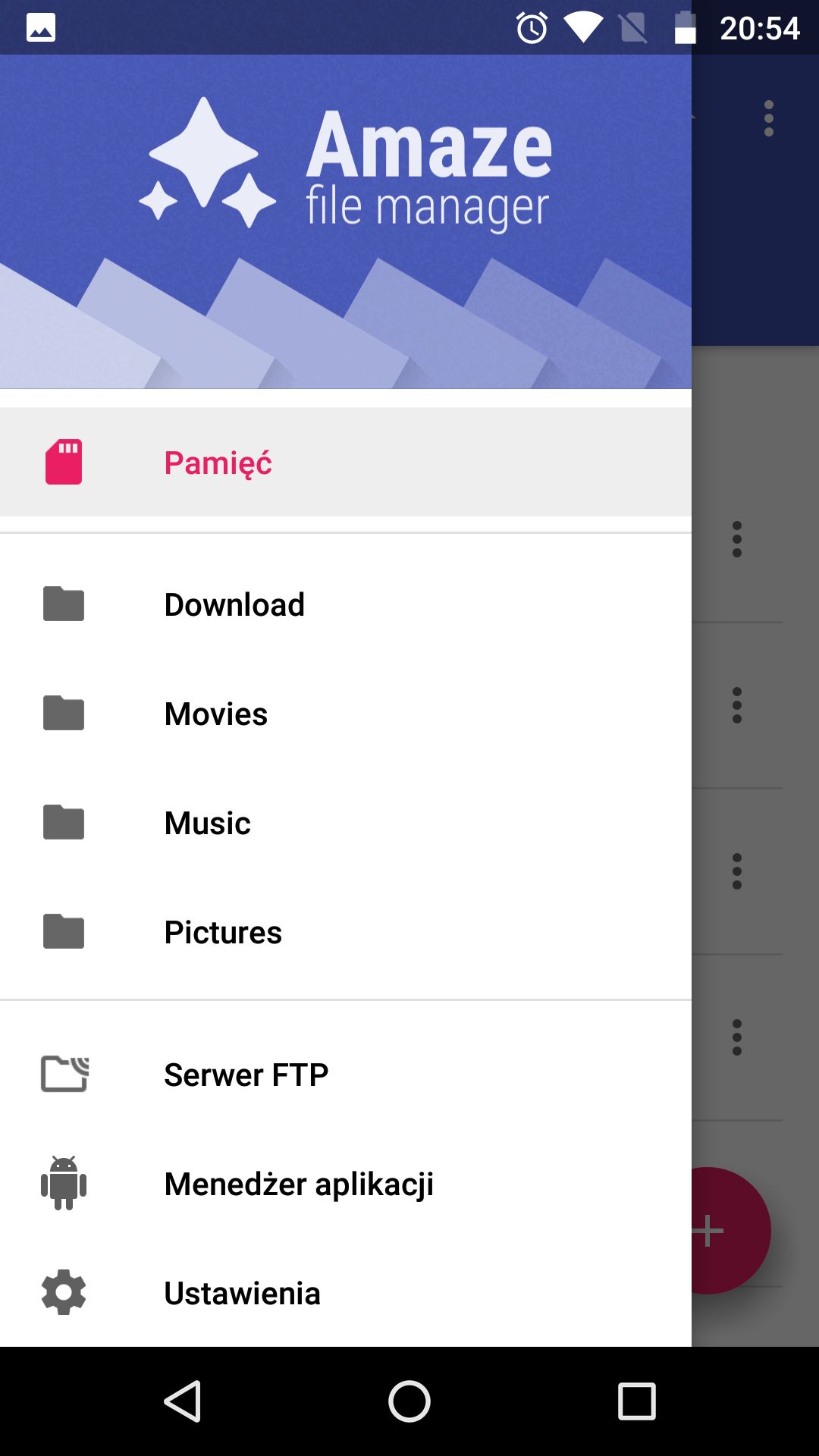This screenshot has height=1456, width=819.
Task: Tap the system back button
Action: (x=183, y=1401)
